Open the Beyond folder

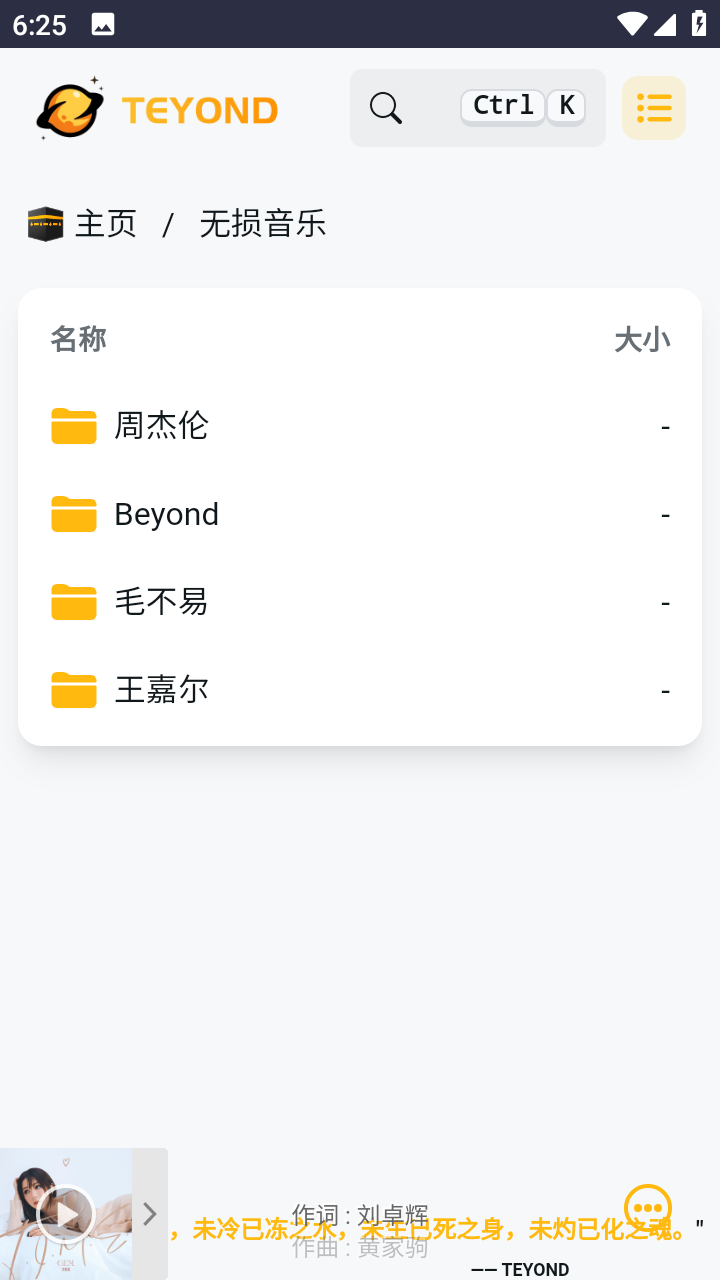pyautogui.click(x=166, y=514)
